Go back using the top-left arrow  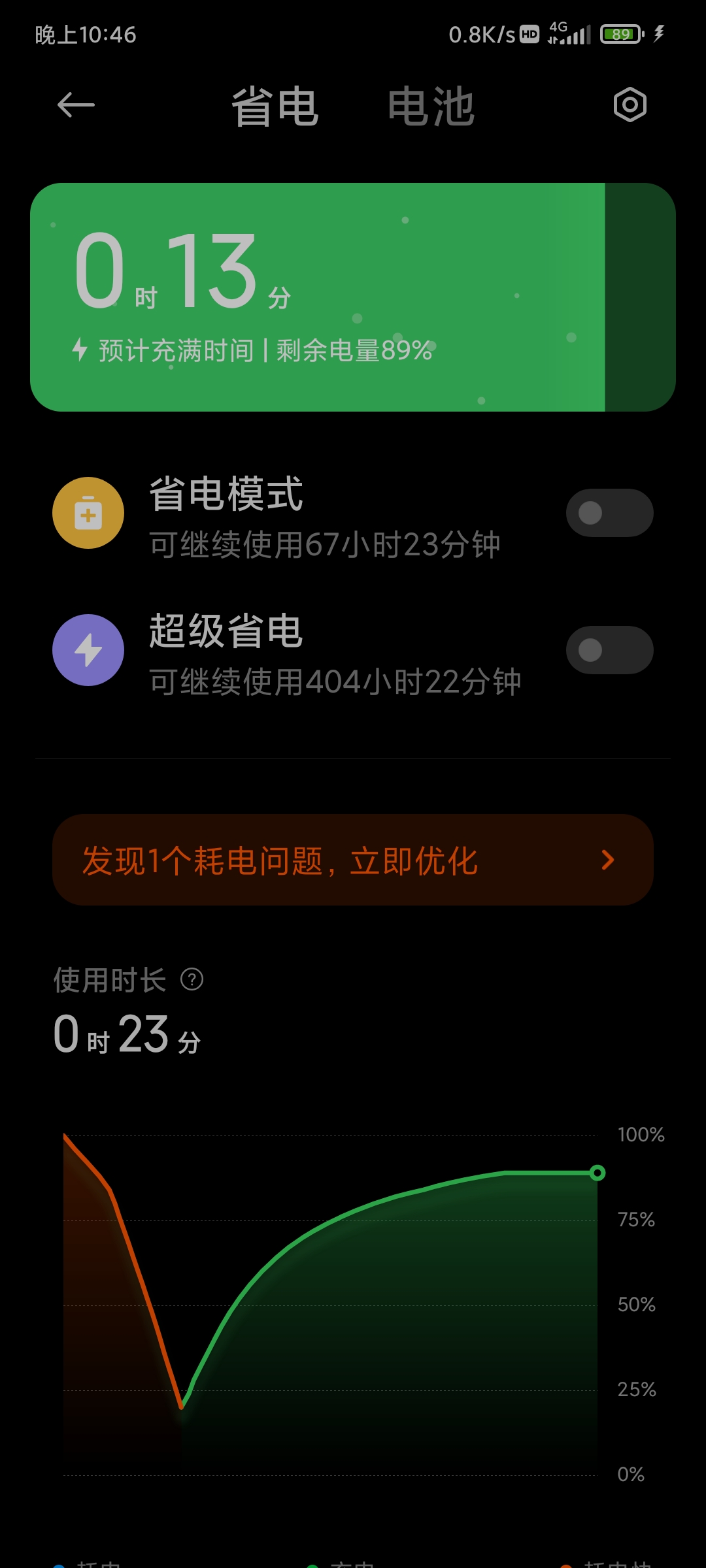[76, 105]
